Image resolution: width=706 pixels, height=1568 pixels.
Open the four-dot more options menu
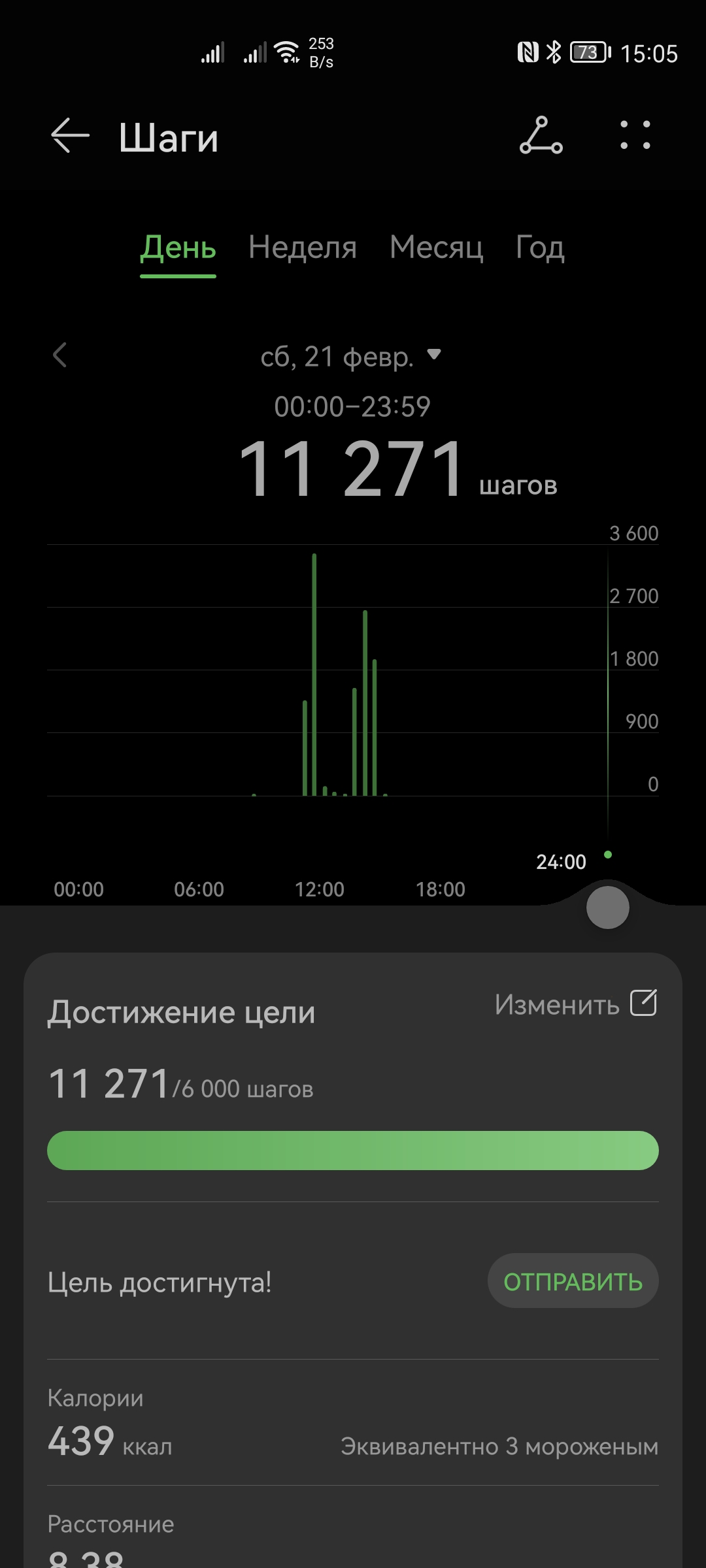[x=635, y=136]
